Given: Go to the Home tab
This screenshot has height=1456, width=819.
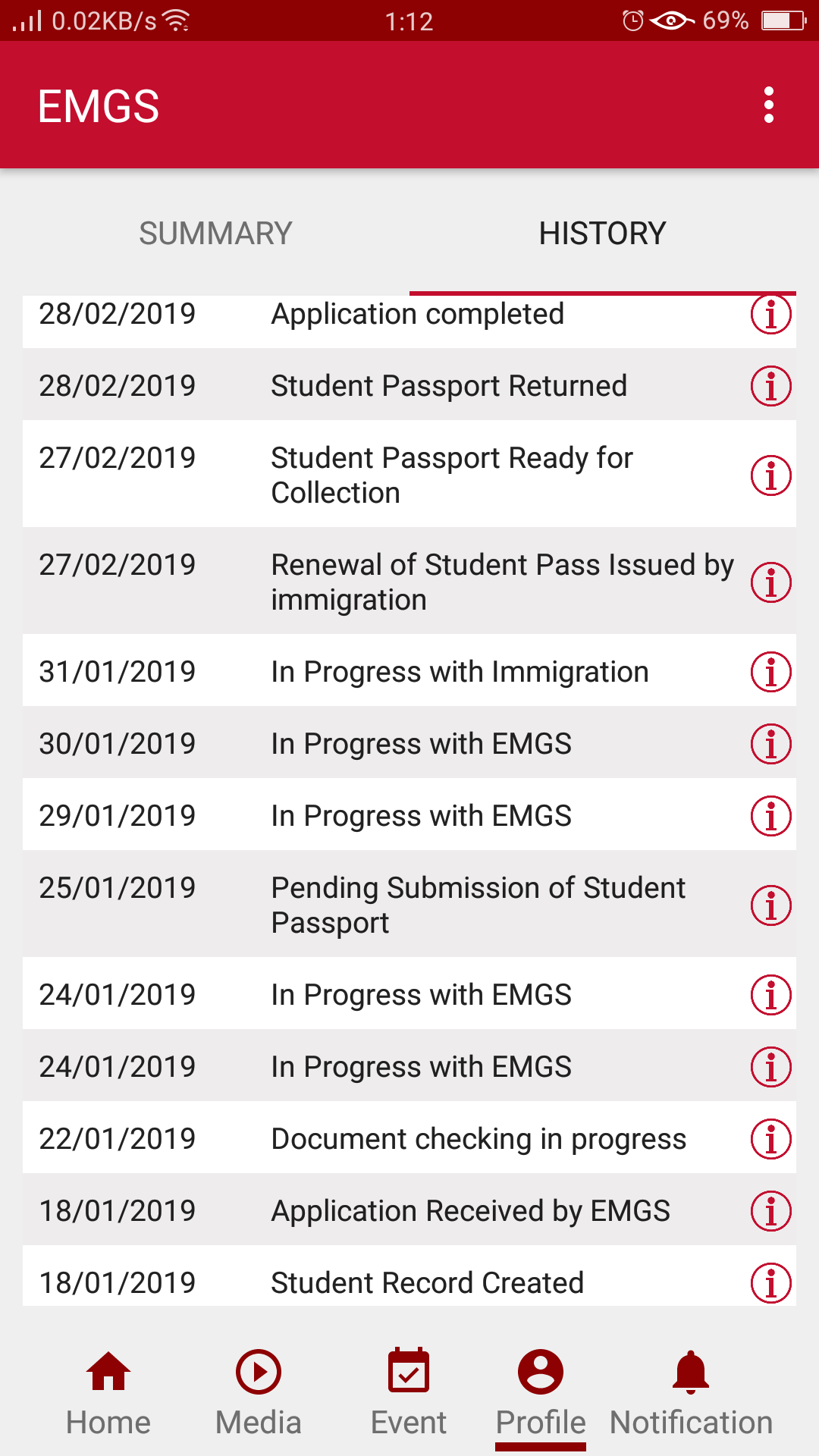Looking at the screenshot, I should [108, 1394].
